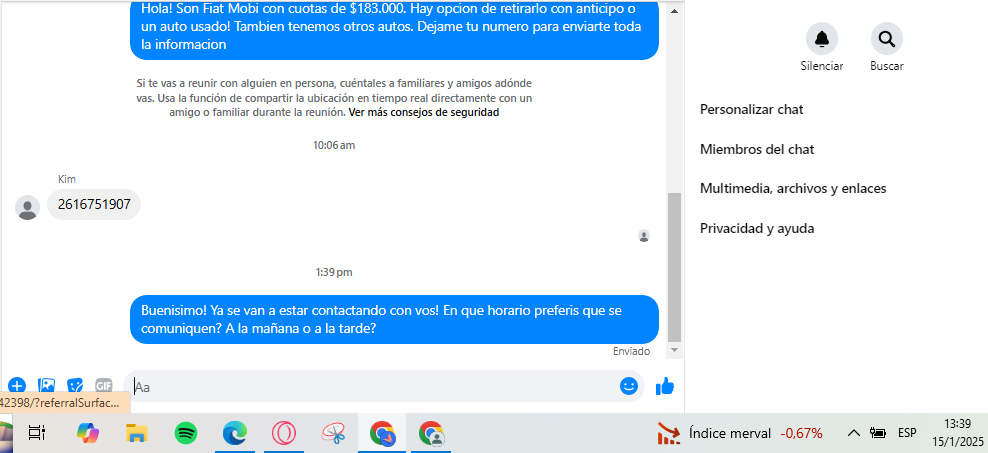Attach a photo with the image icon
Screen dimensions: 988x453
pyautogui.click(x=46, y=385)
